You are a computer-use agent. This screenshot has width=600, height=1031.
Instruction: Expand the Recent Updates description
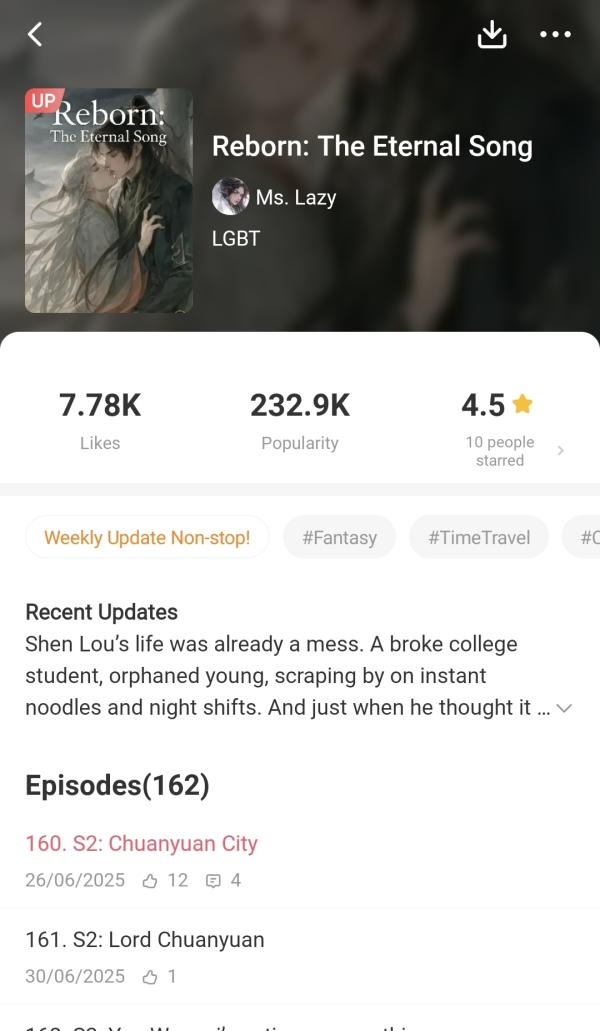[564, 708]
